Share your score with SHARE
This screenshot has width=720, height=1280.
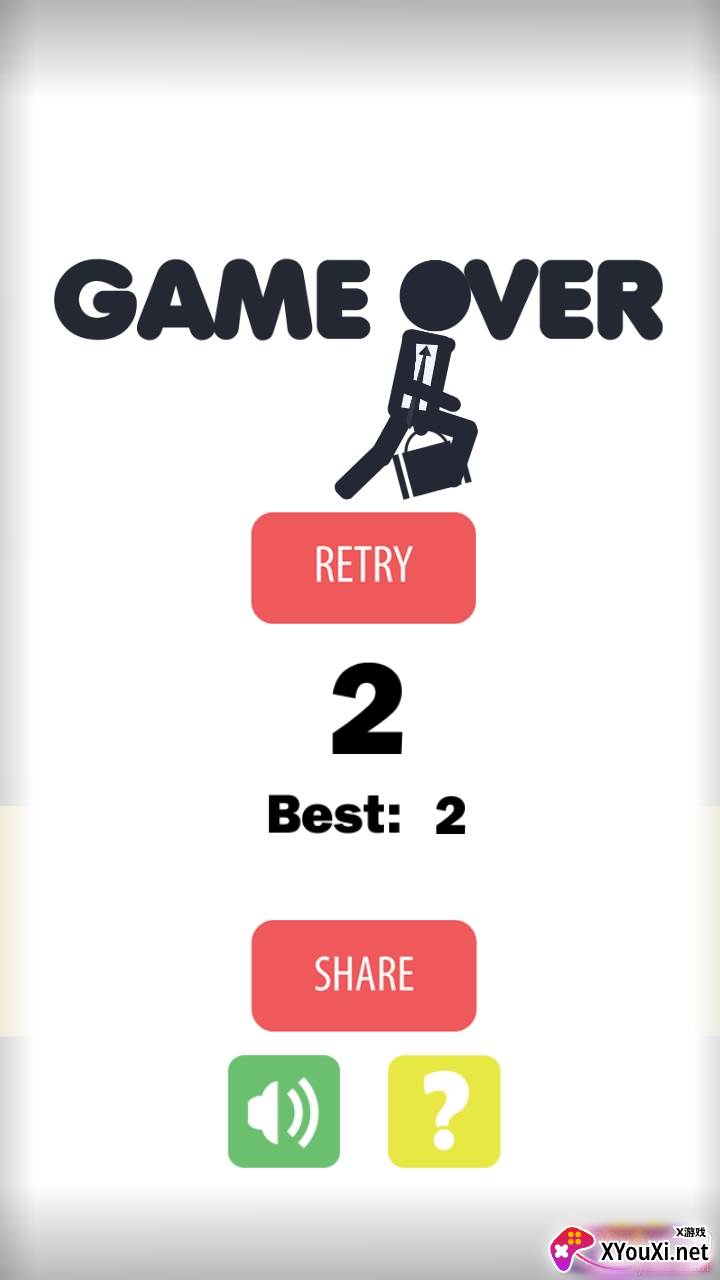[x=363, y=975]
